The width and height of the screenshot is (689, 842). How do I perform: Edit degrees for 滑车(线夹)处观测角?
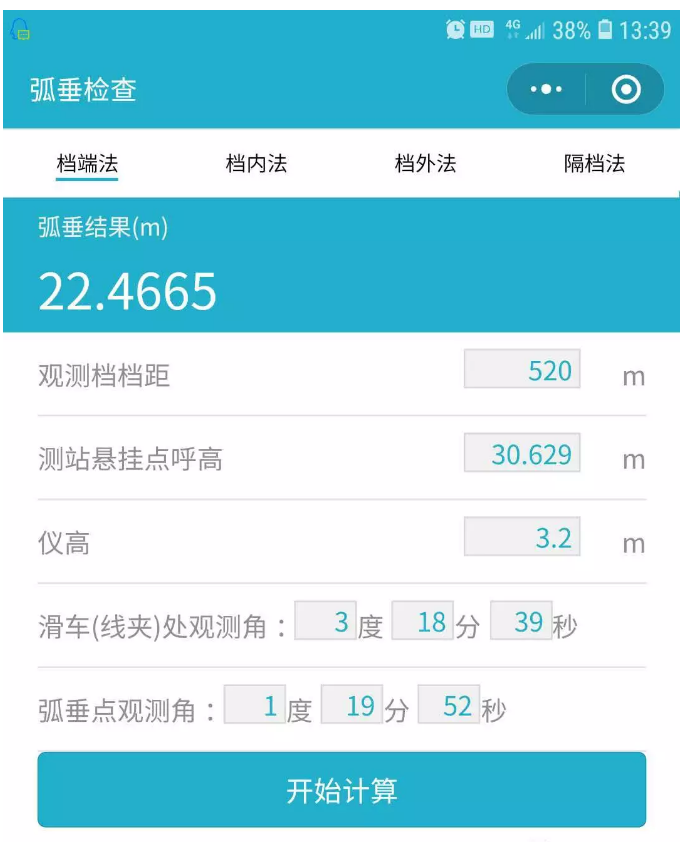[x=326, y=622]
